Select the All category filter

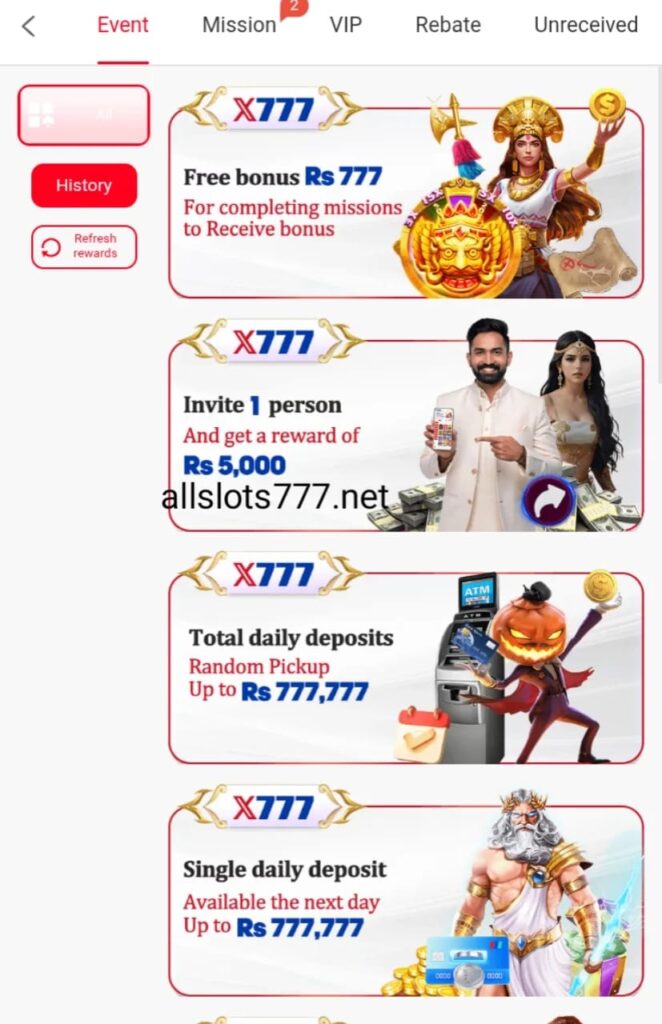point(83,115)
